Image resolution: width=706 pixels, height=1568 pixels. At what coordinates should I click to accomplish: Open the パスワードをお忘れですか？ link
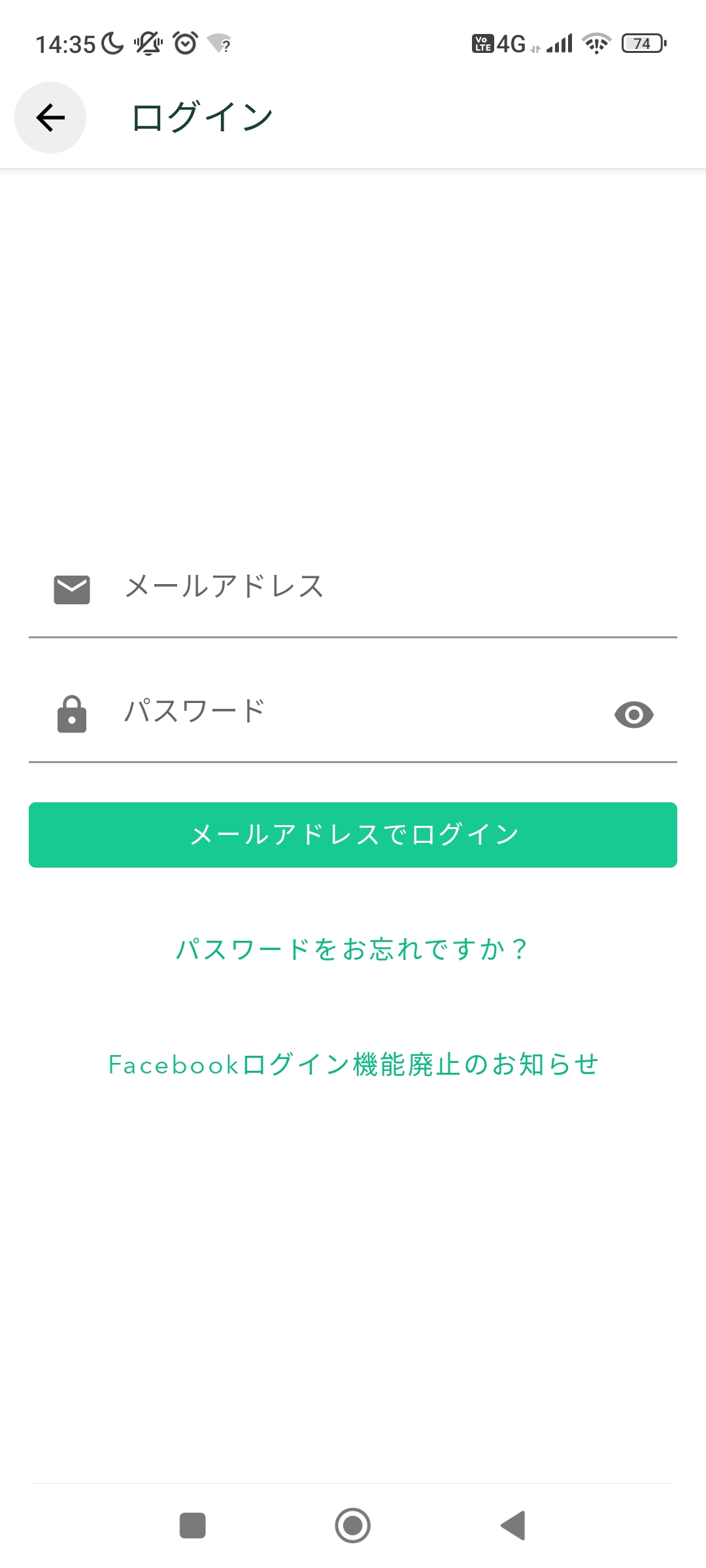pos(353,949)
